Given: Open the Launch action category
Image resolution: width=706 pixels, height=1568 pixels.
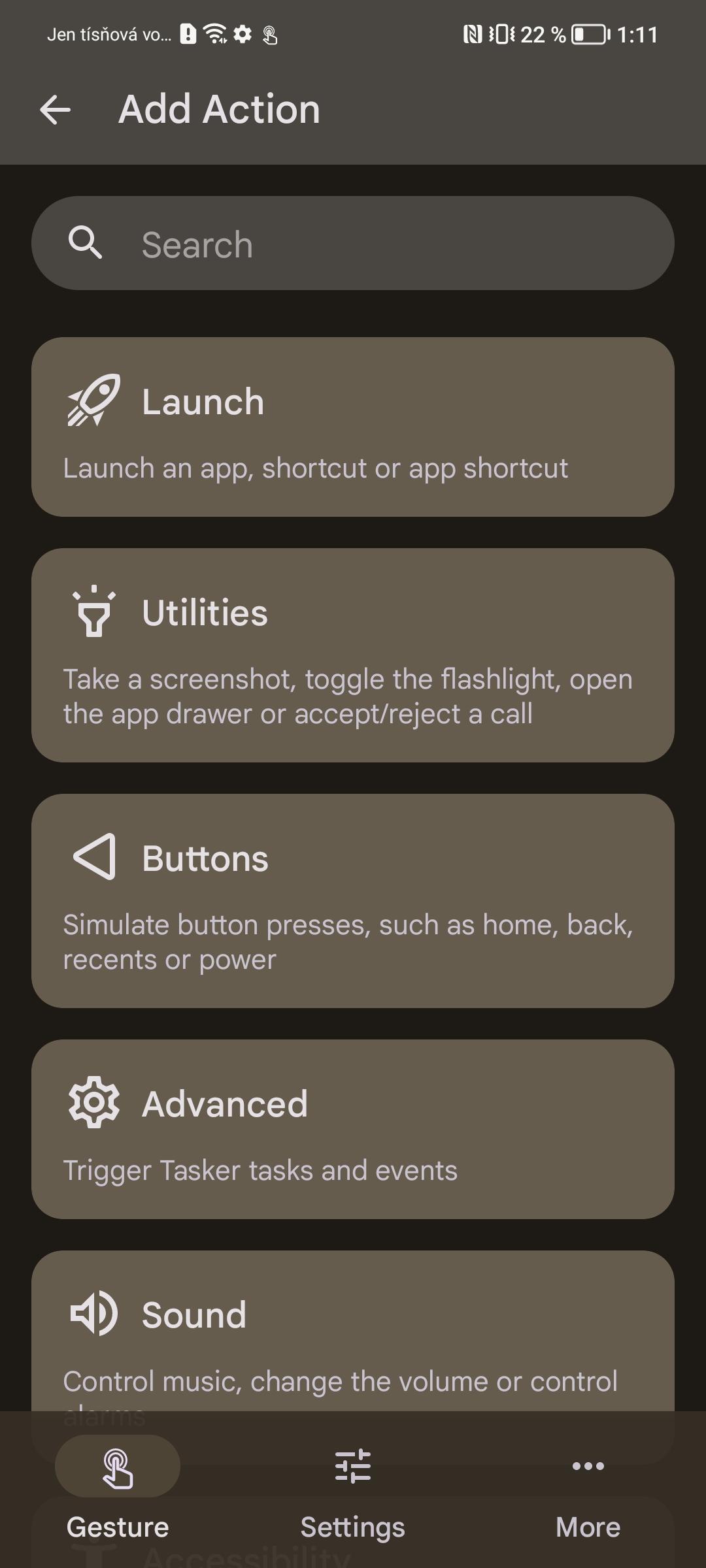Looking at the screenshot, I should 353,427.
